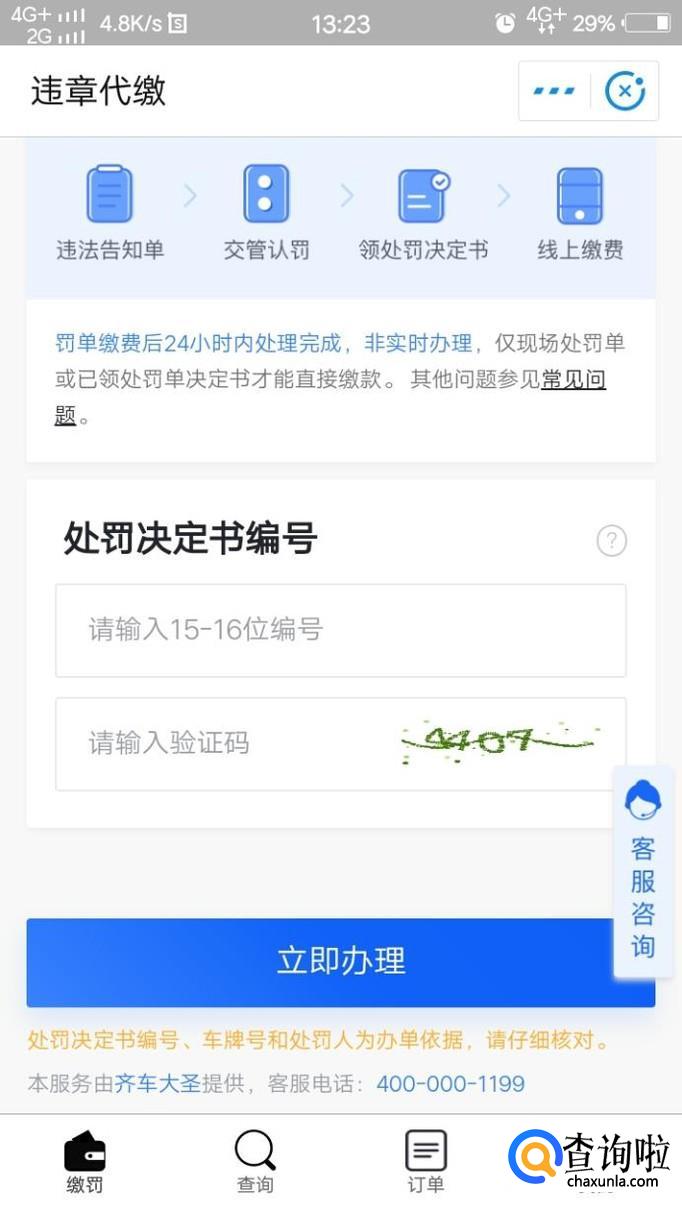Focus the 15-16位编号 input field

340,630
